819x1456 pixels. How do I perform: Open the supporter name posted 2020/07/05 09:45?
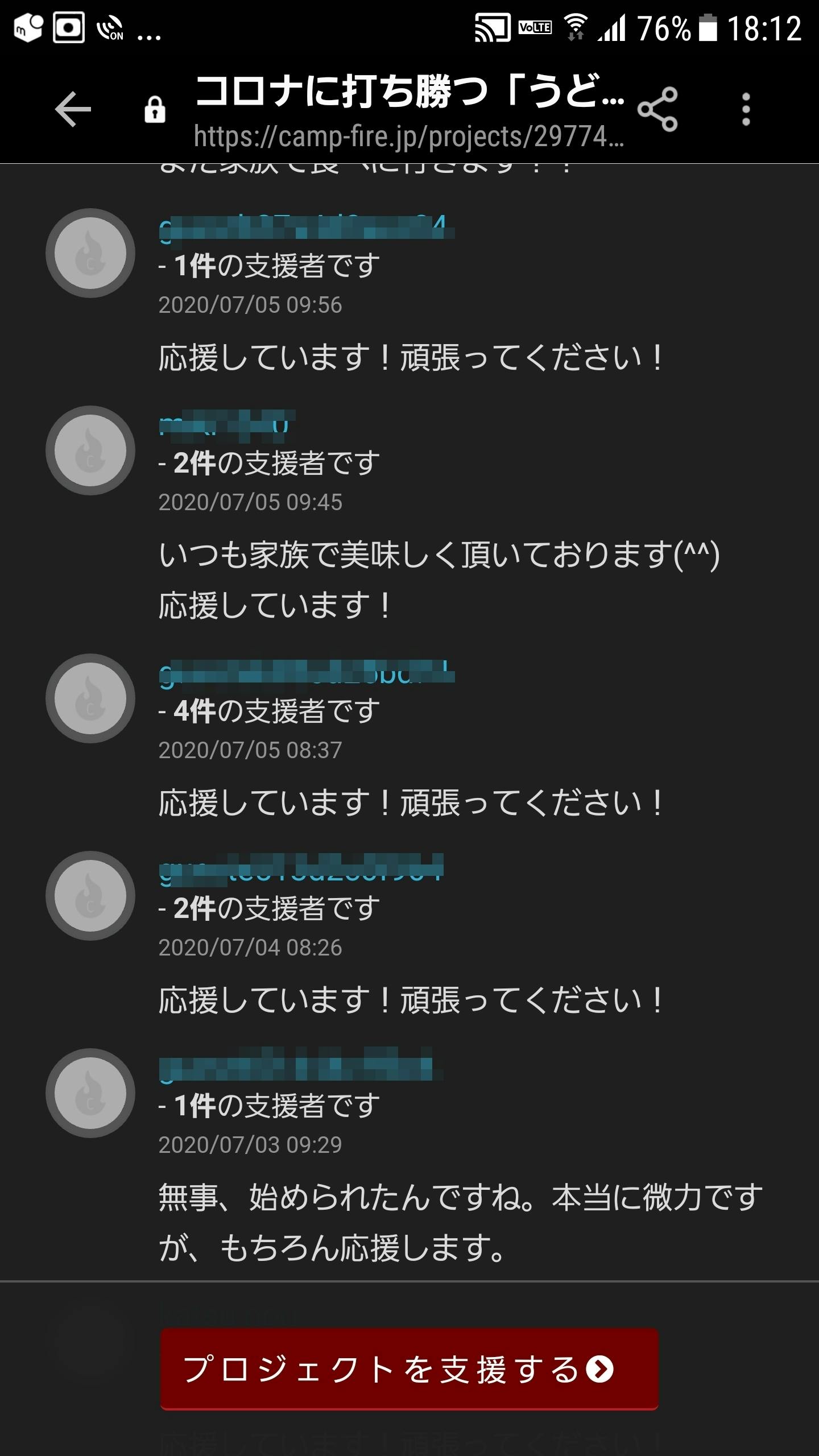pos(226,425)
